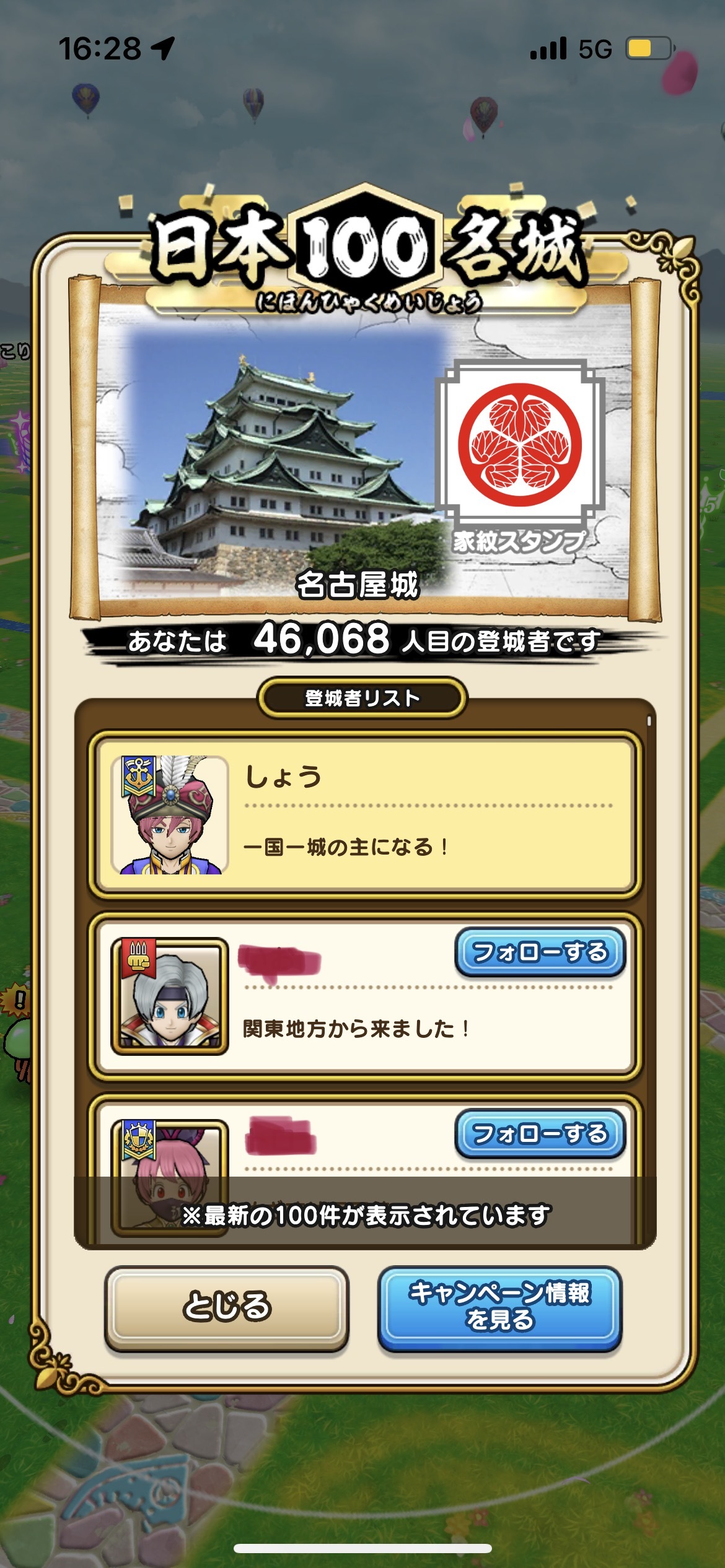The height and width of the screenshot is (1568, 725).
Task: Follow the visitor from 関東地方
Action: coord(540,952)
